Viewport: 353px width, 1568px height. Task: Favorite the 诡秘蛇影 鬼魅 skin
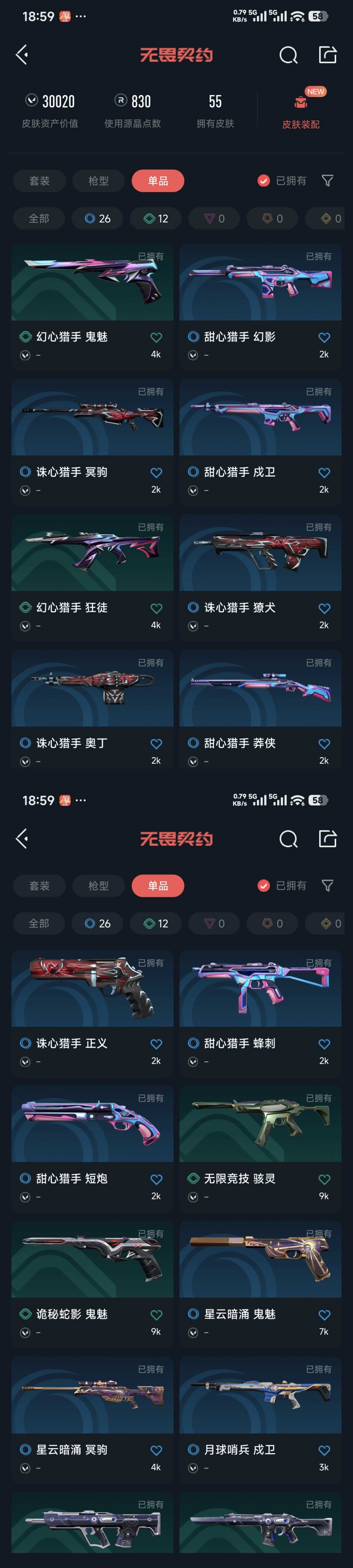click(157, 1315)
